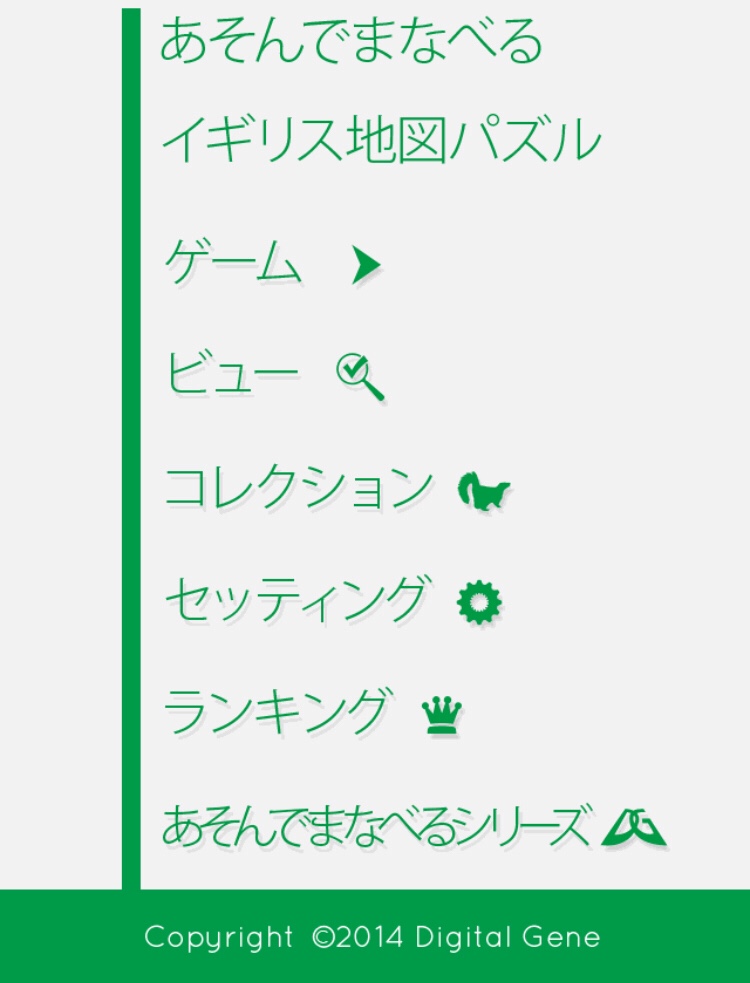Viewport: 750px width, 983px height.
Task: Open セッティング (Settings)
Action: tap(332, 601)
